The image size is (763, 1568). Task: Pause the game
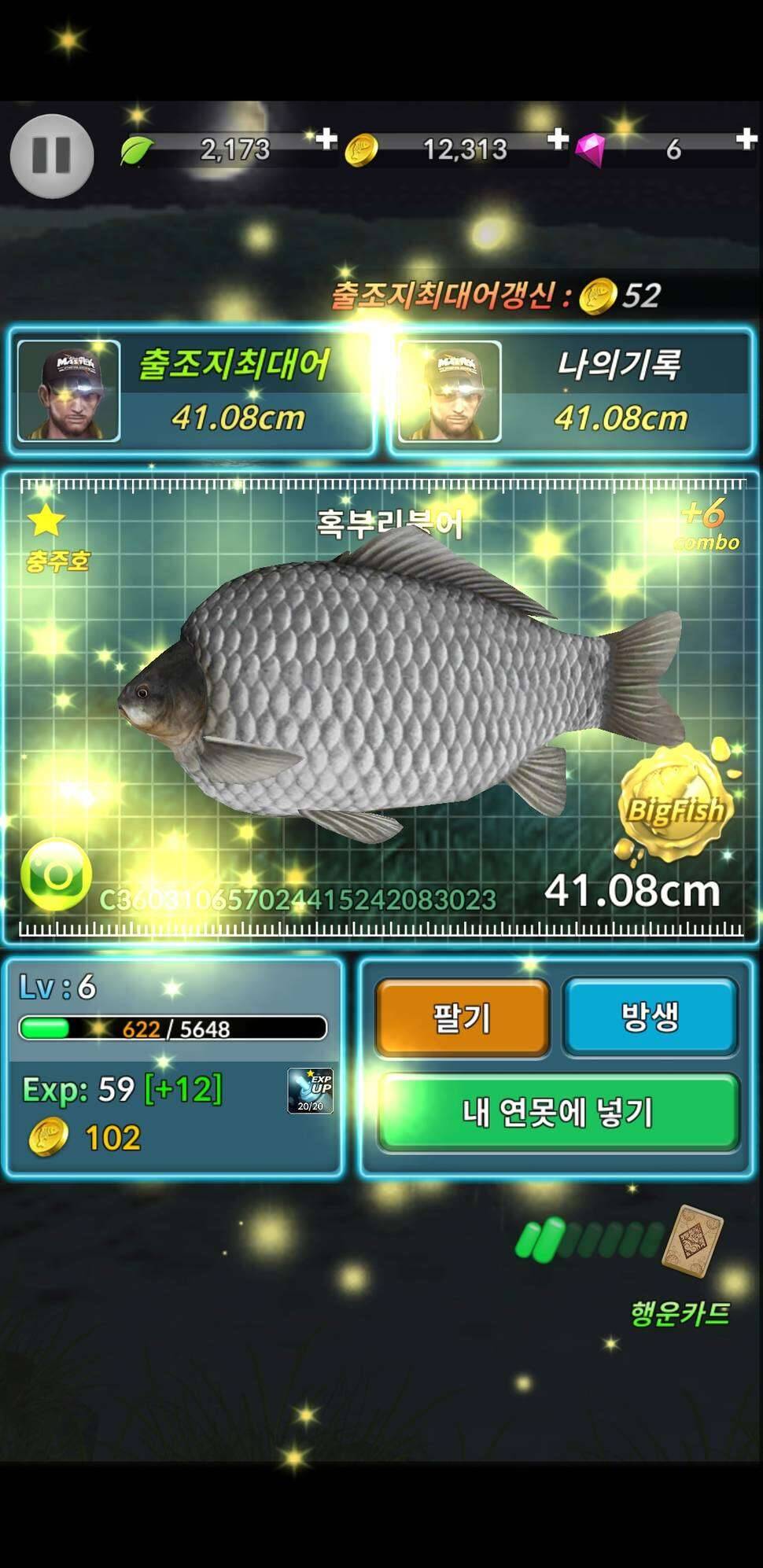(x=51, y=156)
